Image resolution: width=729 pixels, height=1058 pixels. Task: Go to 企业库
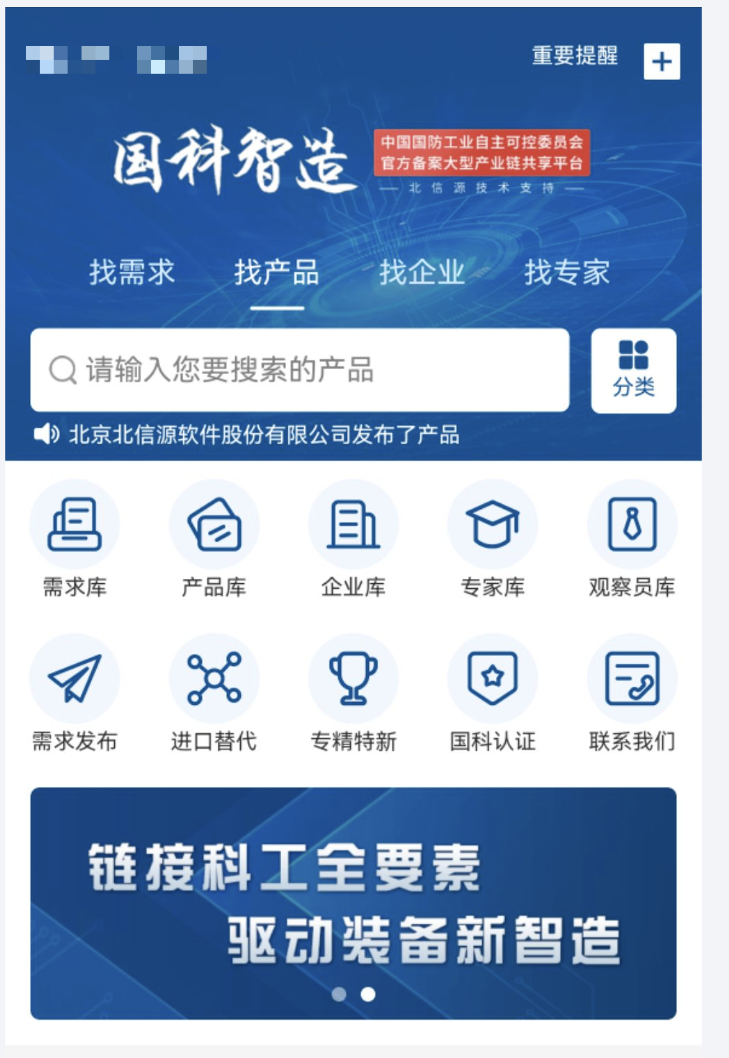pos(353,540)
